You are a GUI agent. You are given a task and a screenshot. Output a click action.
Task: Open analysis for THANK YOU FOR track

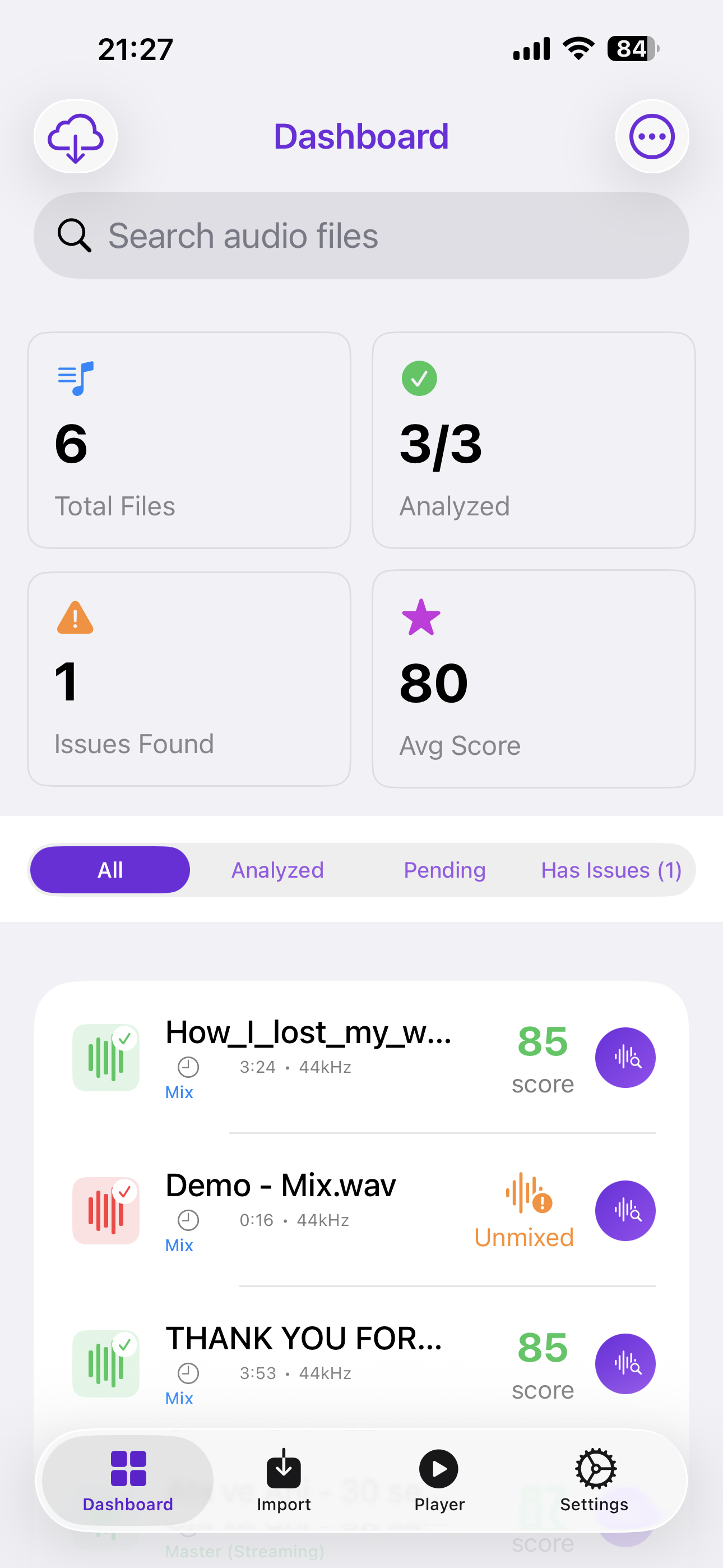point(625,1364)
